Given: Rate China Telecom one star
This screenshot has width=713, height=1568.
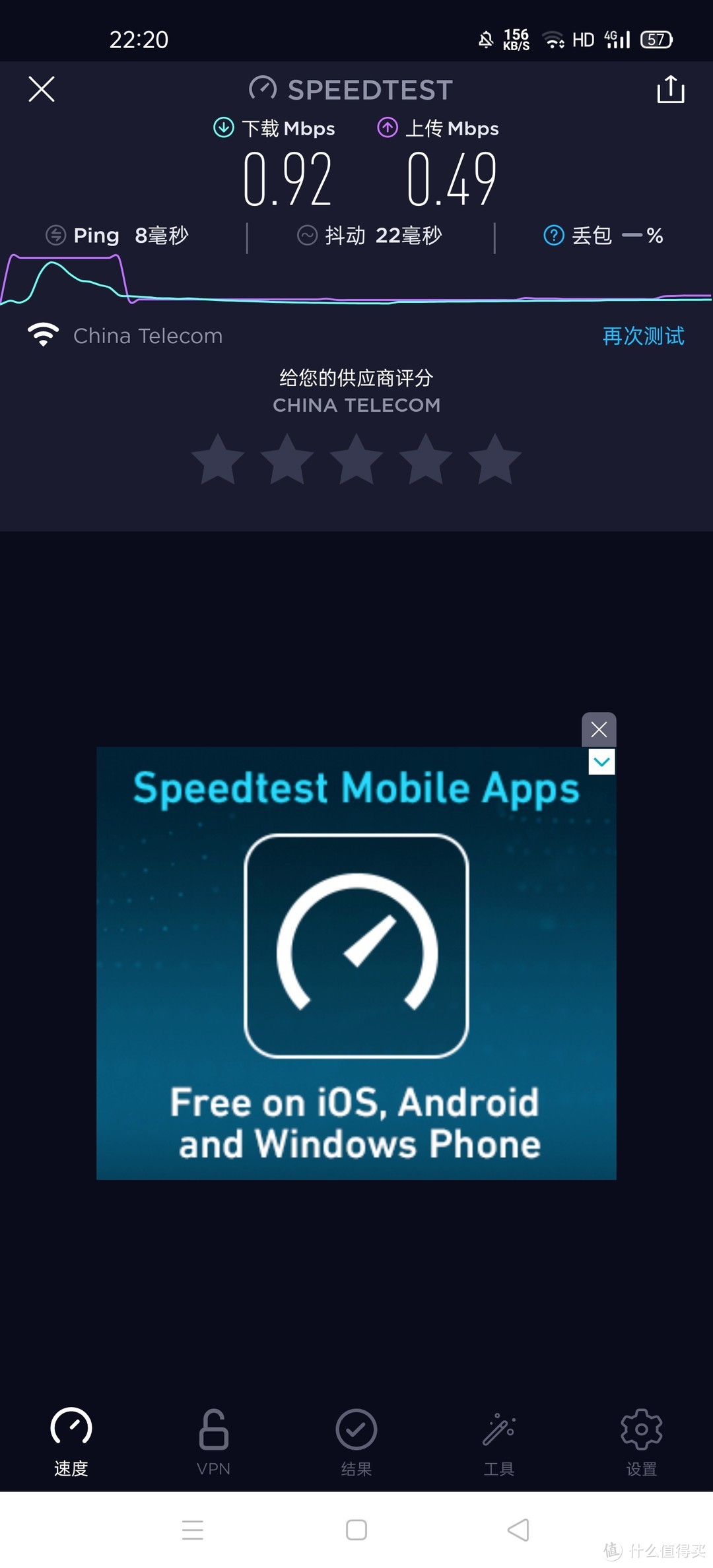Looking at the screenshot, I should 218,459.
